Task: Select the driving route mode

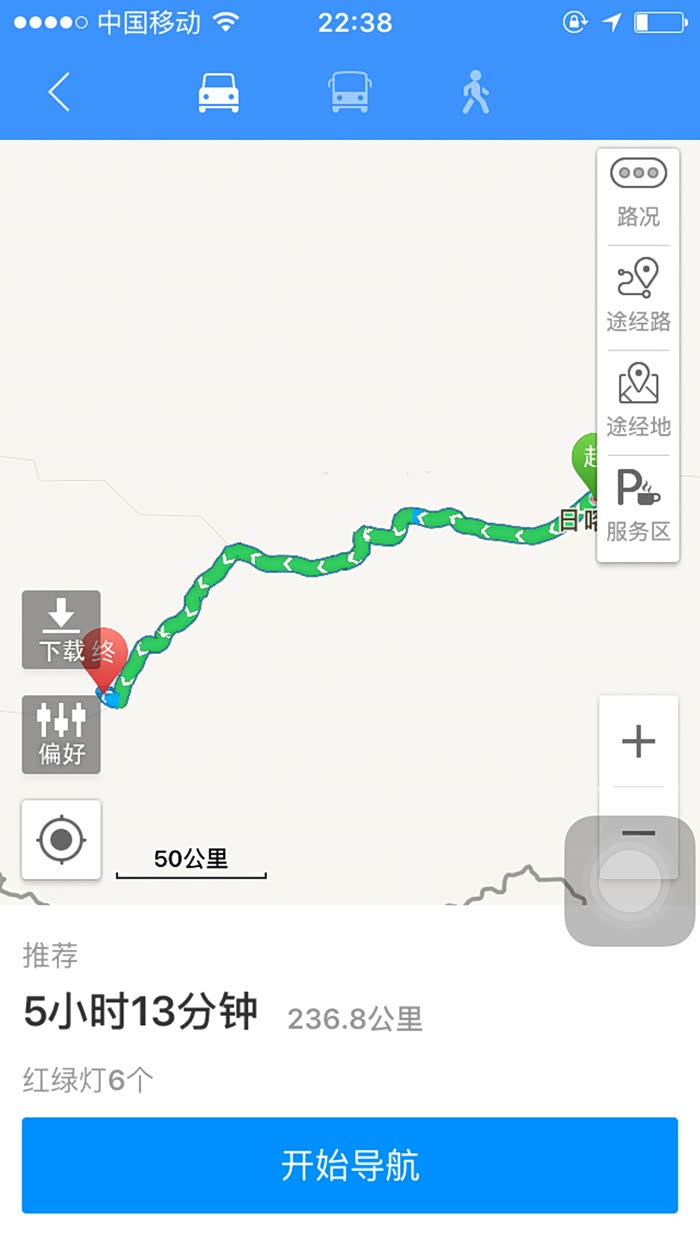Action: coord(218,93)
